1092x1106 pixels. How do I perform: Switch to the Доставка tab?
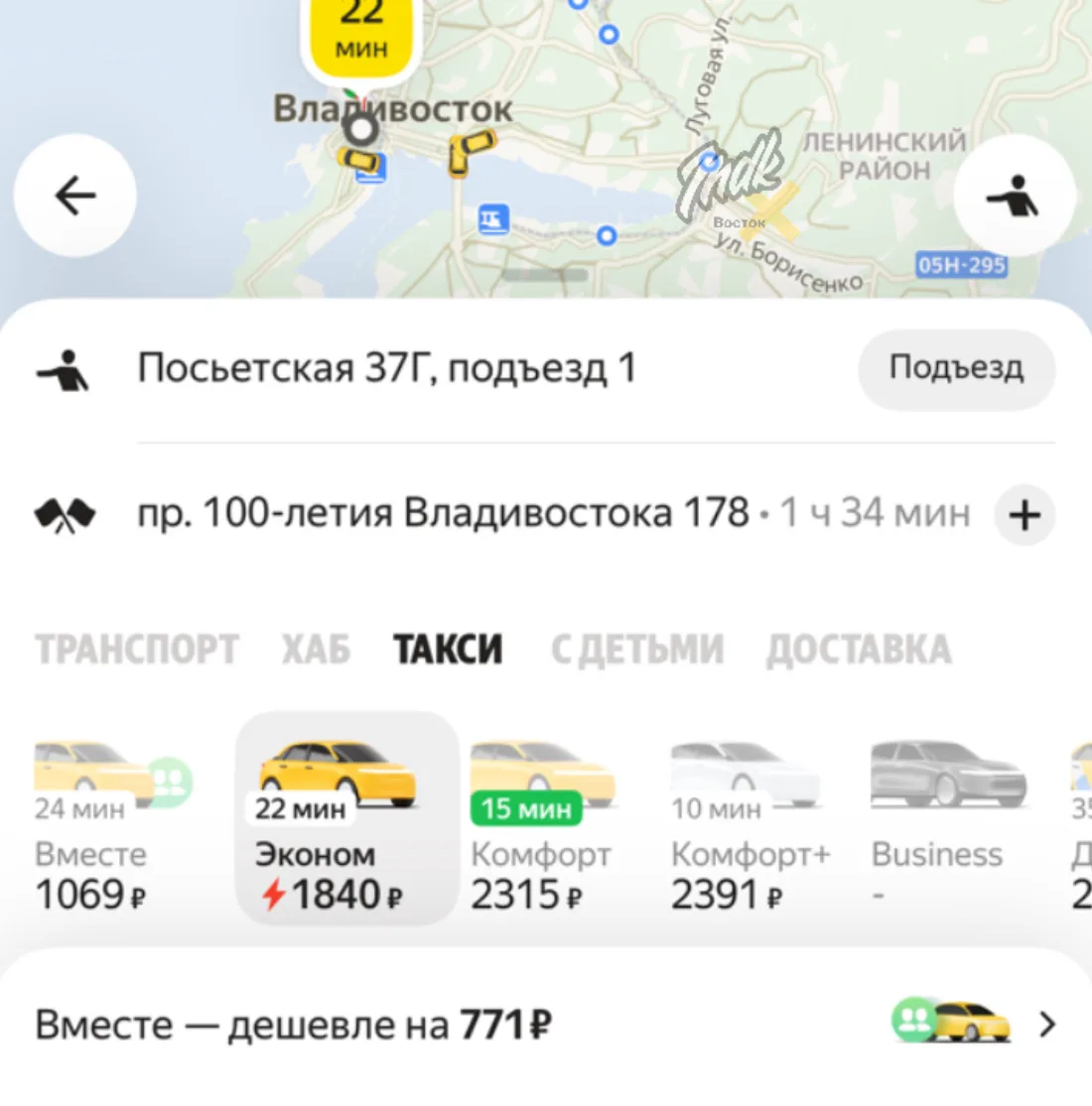pyautogui.click(x=859, y=649)
